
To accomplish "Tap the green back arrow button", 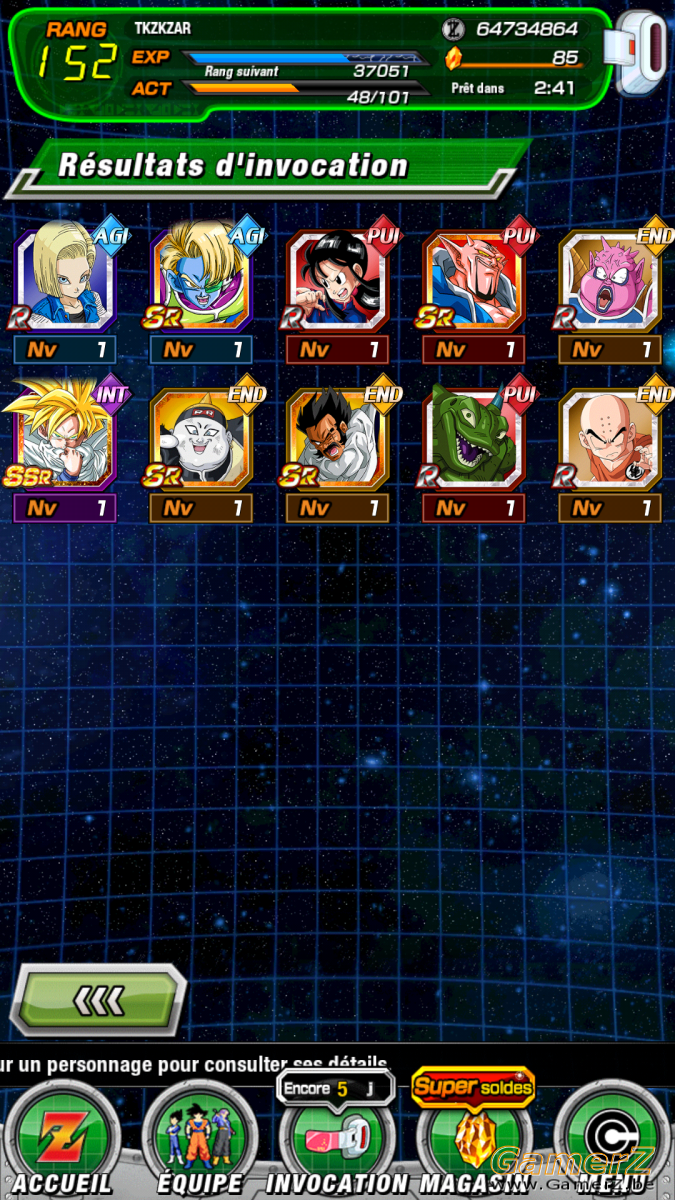I will [x=97, y=998].
